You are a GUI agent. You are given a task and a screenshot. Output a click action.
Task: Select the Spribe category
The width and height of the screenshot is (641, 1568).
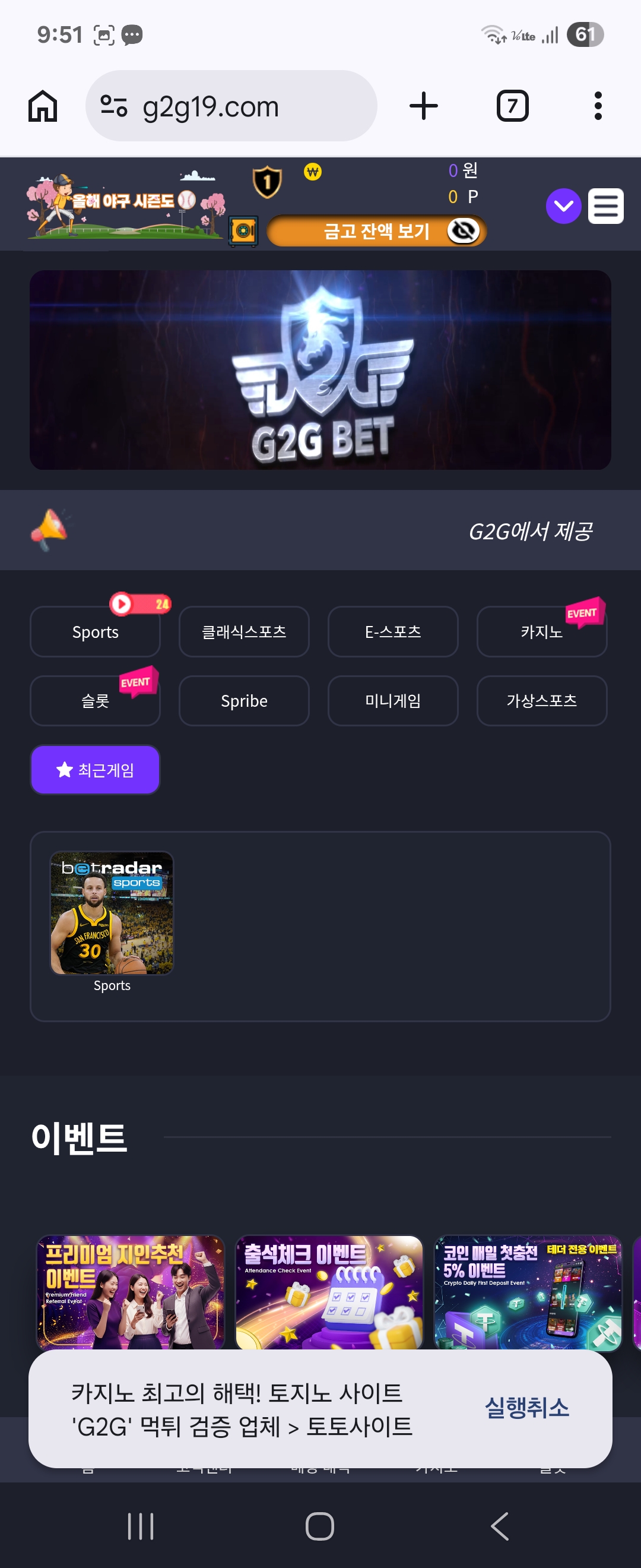pos(244,701)
